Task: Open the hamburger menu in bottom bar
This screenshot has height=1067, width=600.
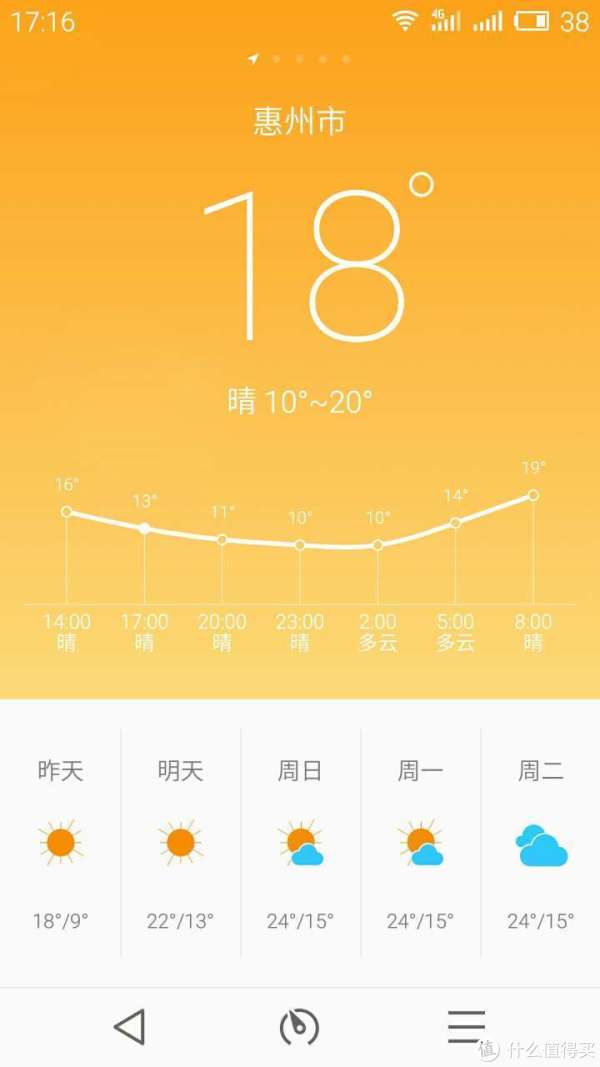Action: pyautogui.click(x=466, y=1026)
